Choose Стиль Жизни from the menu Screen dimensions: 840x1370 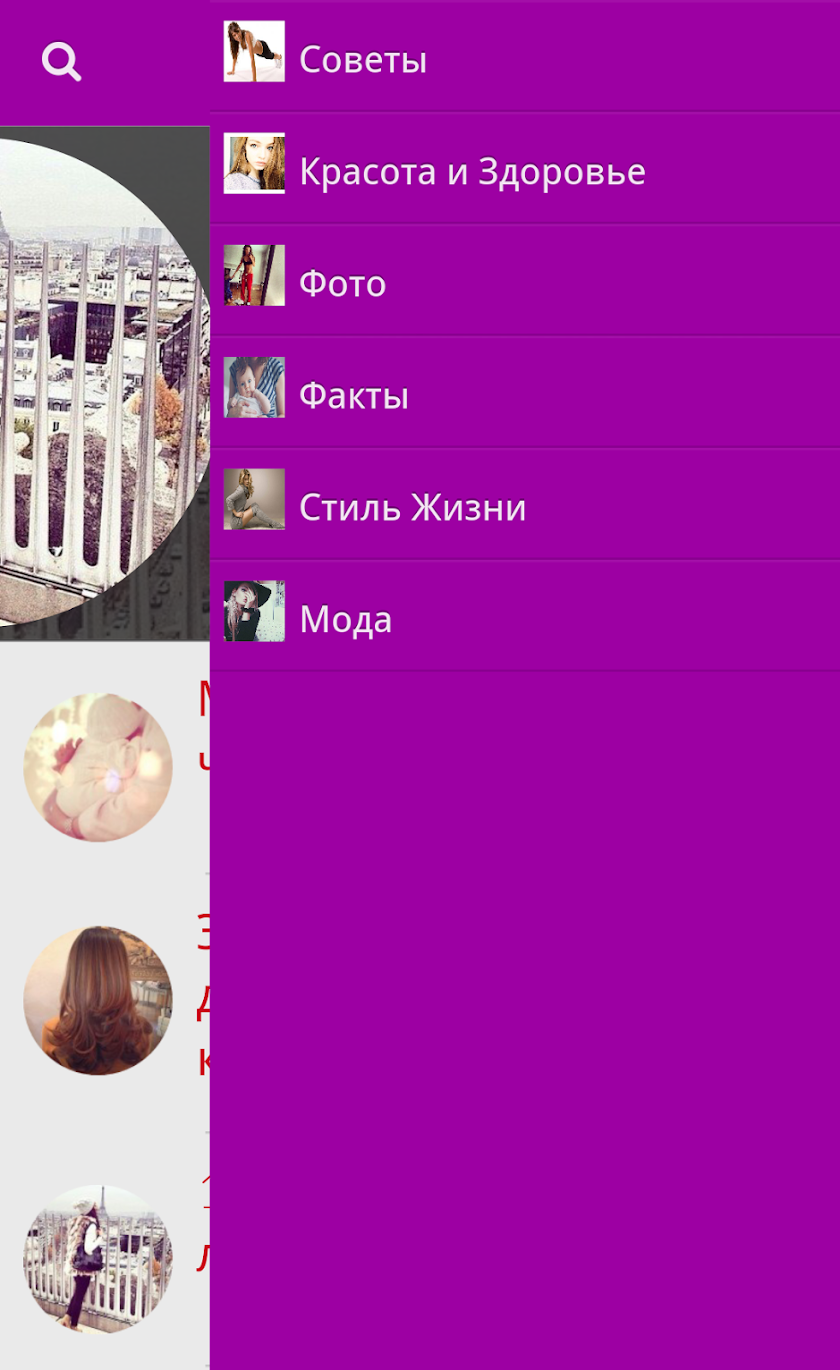(x=525, y=506)
